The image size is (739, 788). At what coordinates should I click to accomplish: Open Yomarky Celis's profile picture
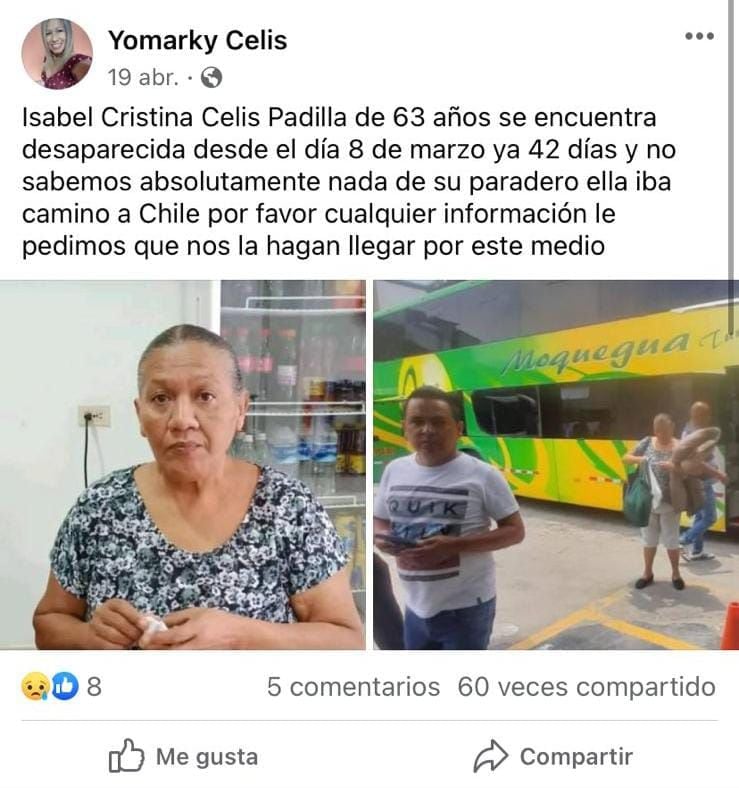56,54
